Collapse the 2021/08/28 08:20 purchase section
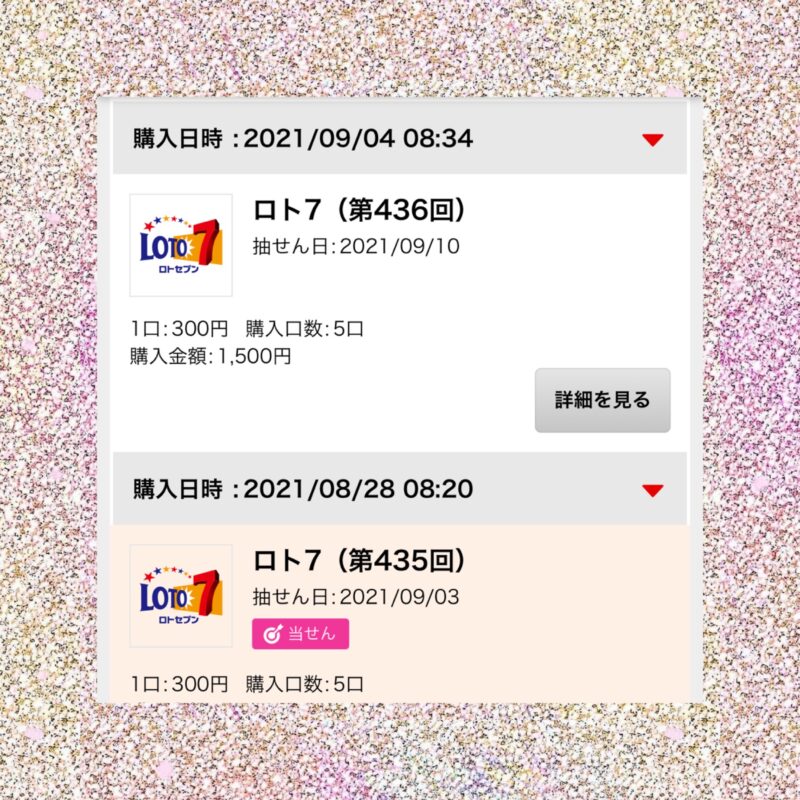Image resolution: width=800 pixels, height=800 pixels. [x=652, y=490]
